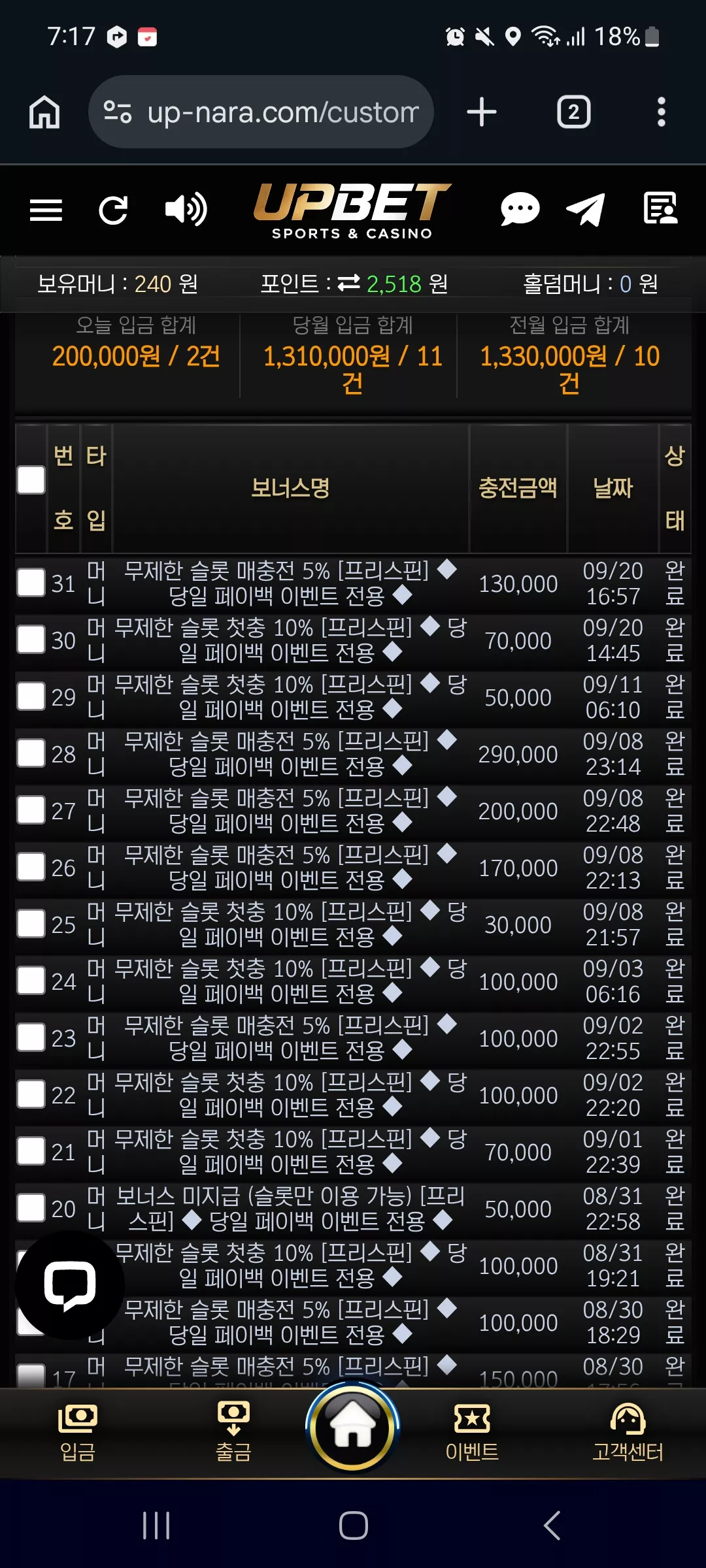The image size is (706, 1568).
Task: Check the box for row number 24
Action: tap(31, 980)
